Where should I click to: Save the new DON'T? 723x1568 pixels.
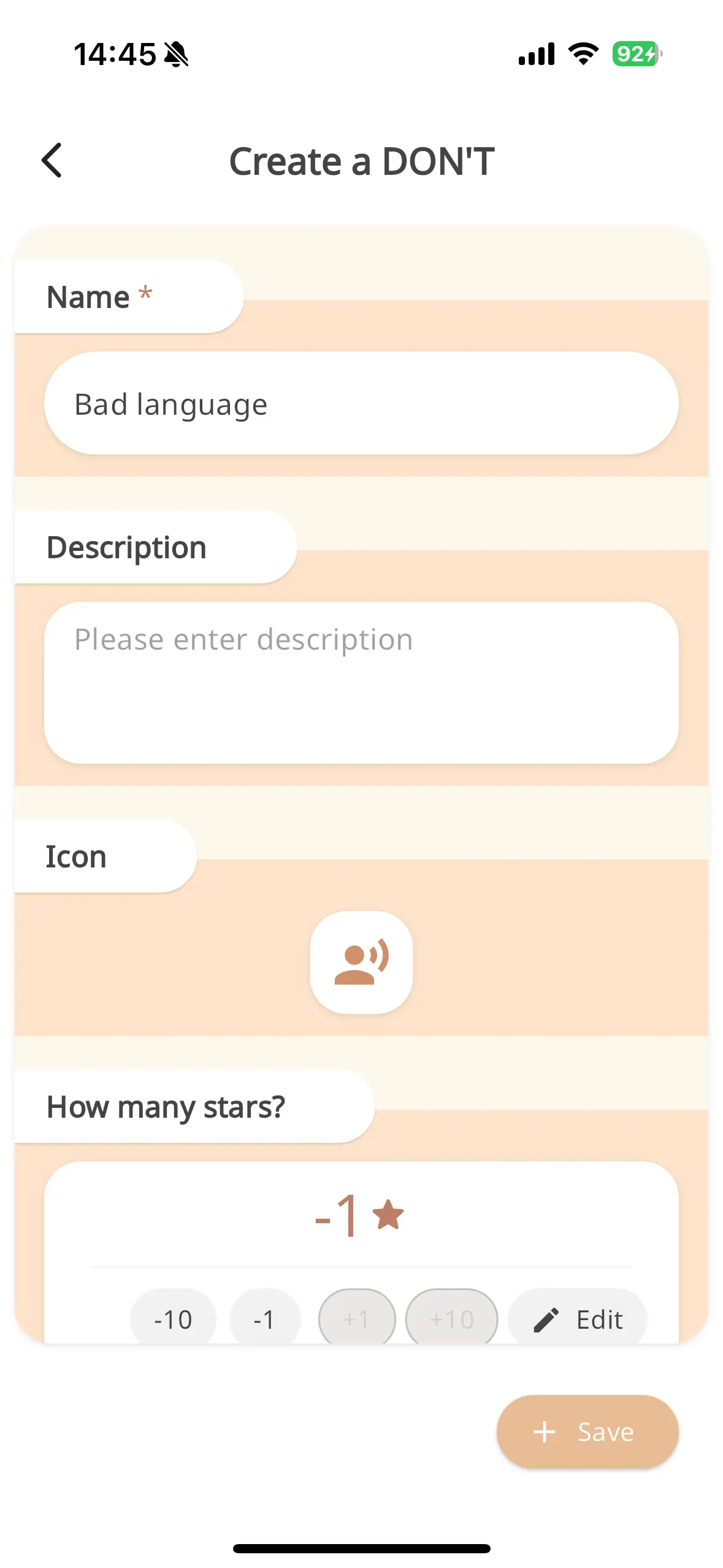pyautogui.click(x=587, y=1432)
